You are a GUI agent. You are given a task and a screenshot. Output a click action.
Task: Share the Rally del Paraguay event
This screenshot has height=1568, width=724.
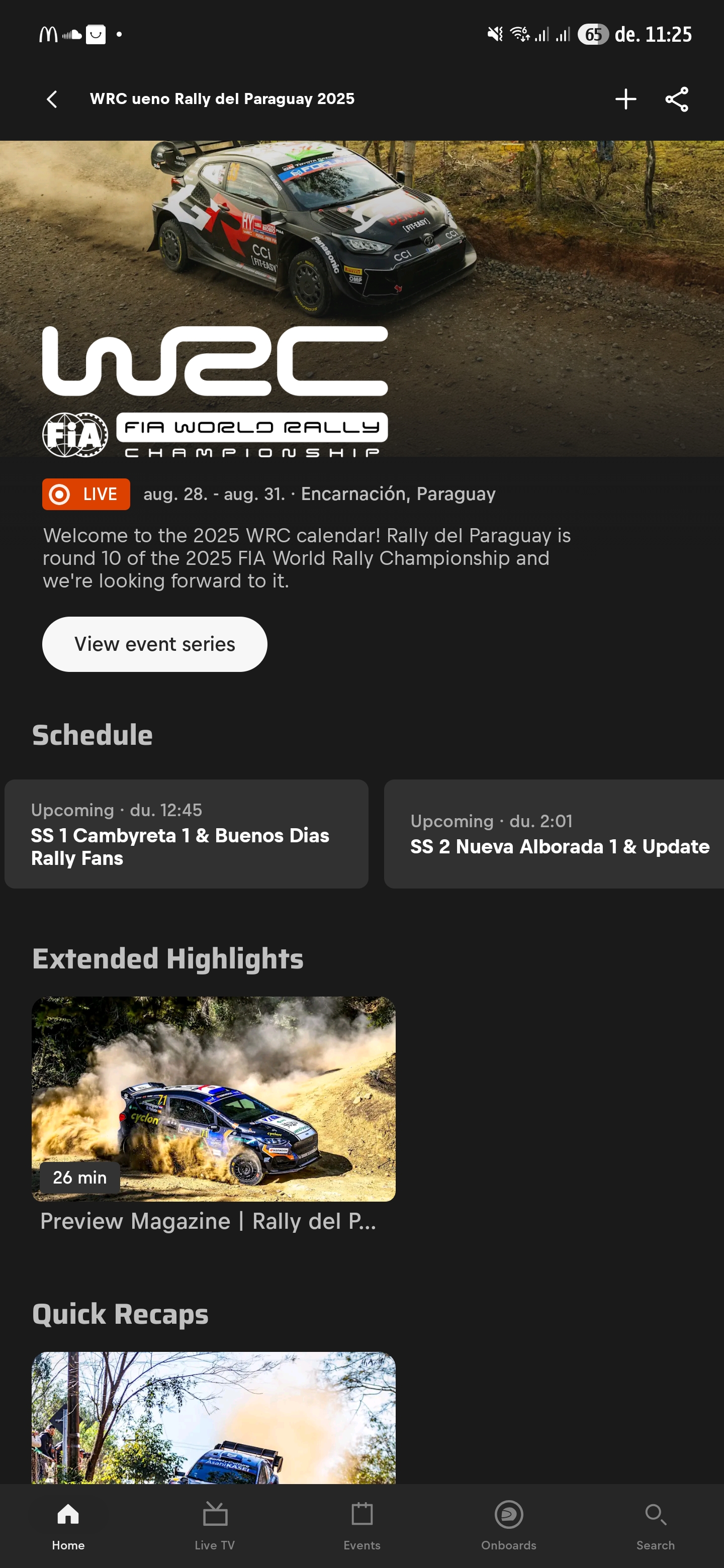(677, 99)
